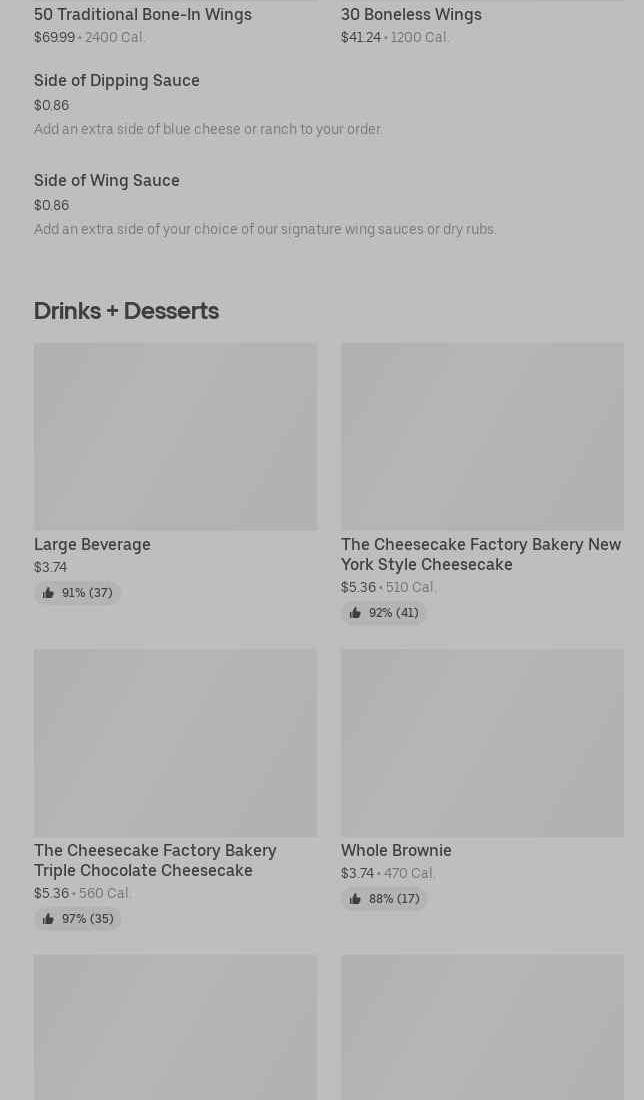Open the Large Beverage item
The width and height of the screenshot is (644, 1100).
tap(175, 437)
